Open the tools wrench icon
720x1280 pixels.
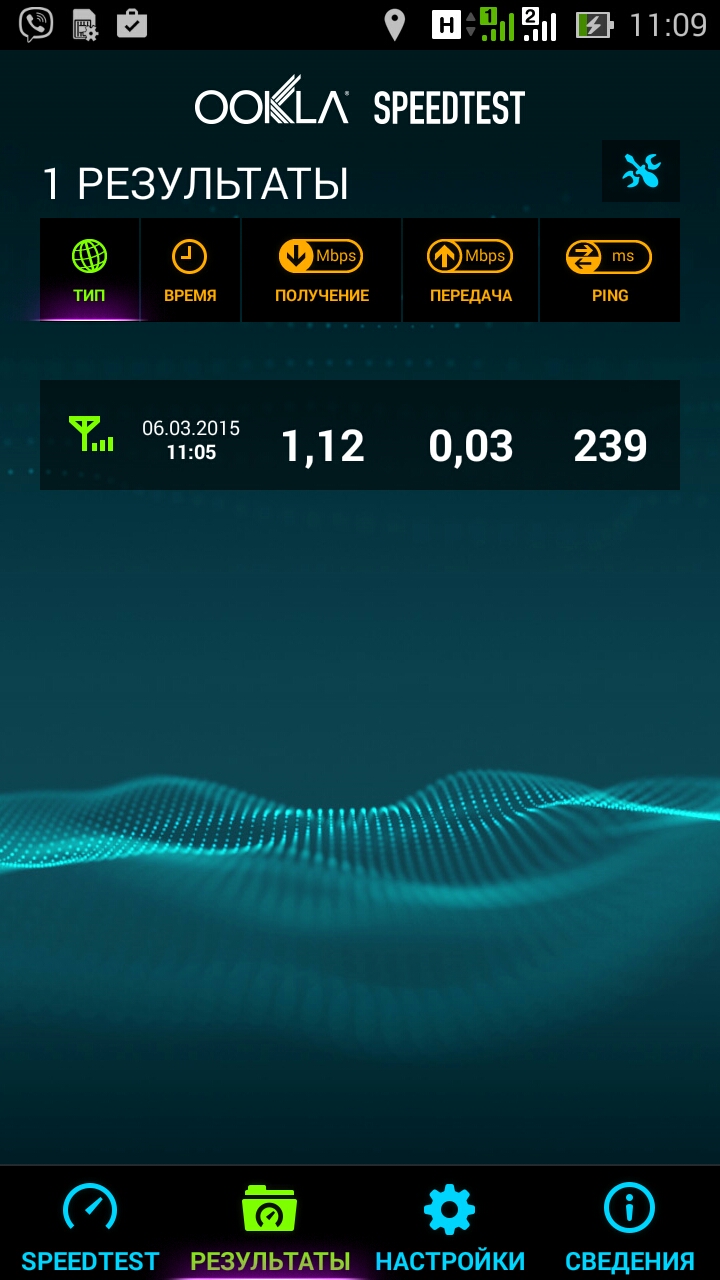pyautogui.click(x=641, y=172)
